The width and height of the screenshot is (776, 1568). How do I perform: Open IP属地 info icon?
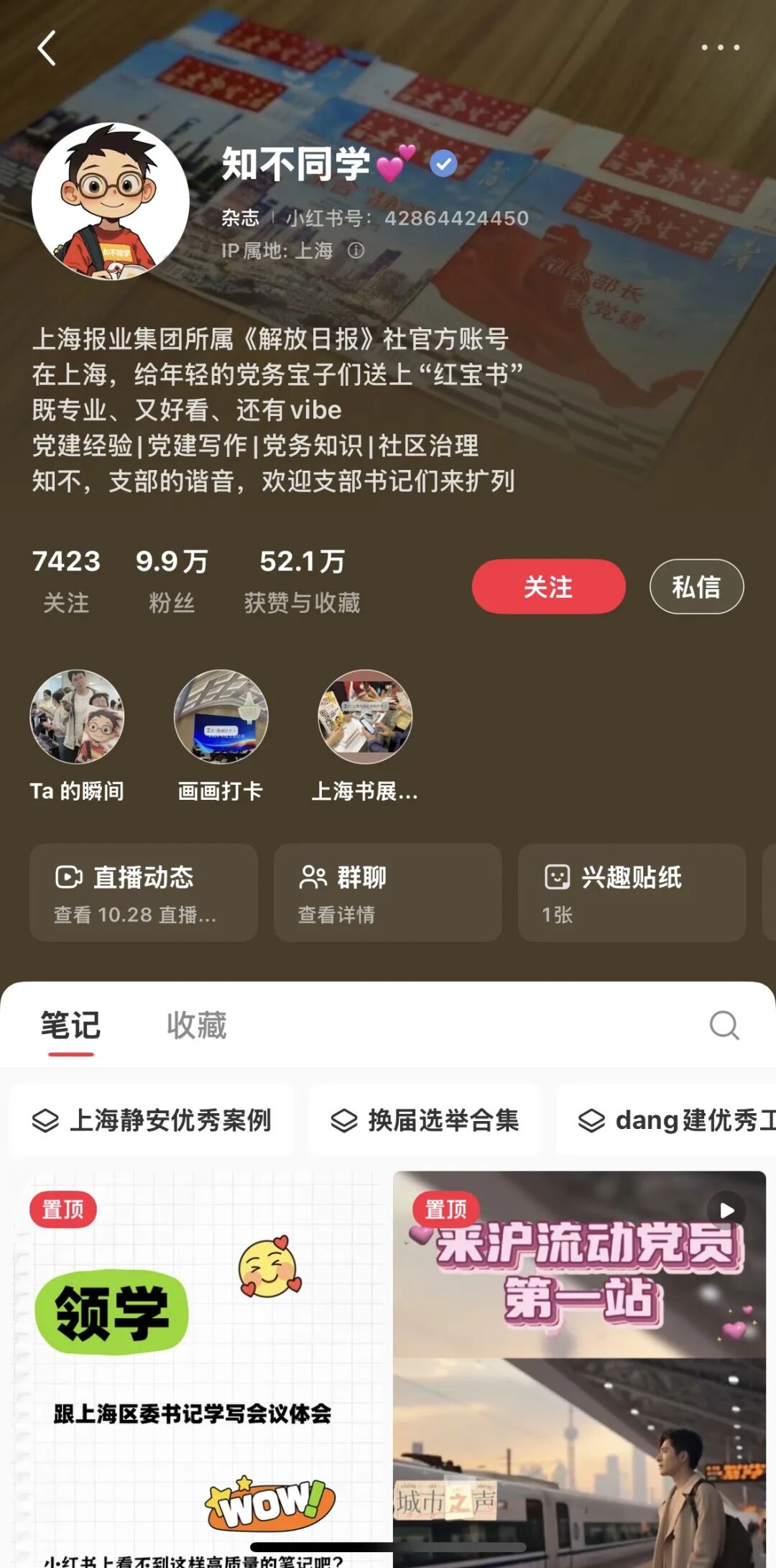[x=356, y=250]
